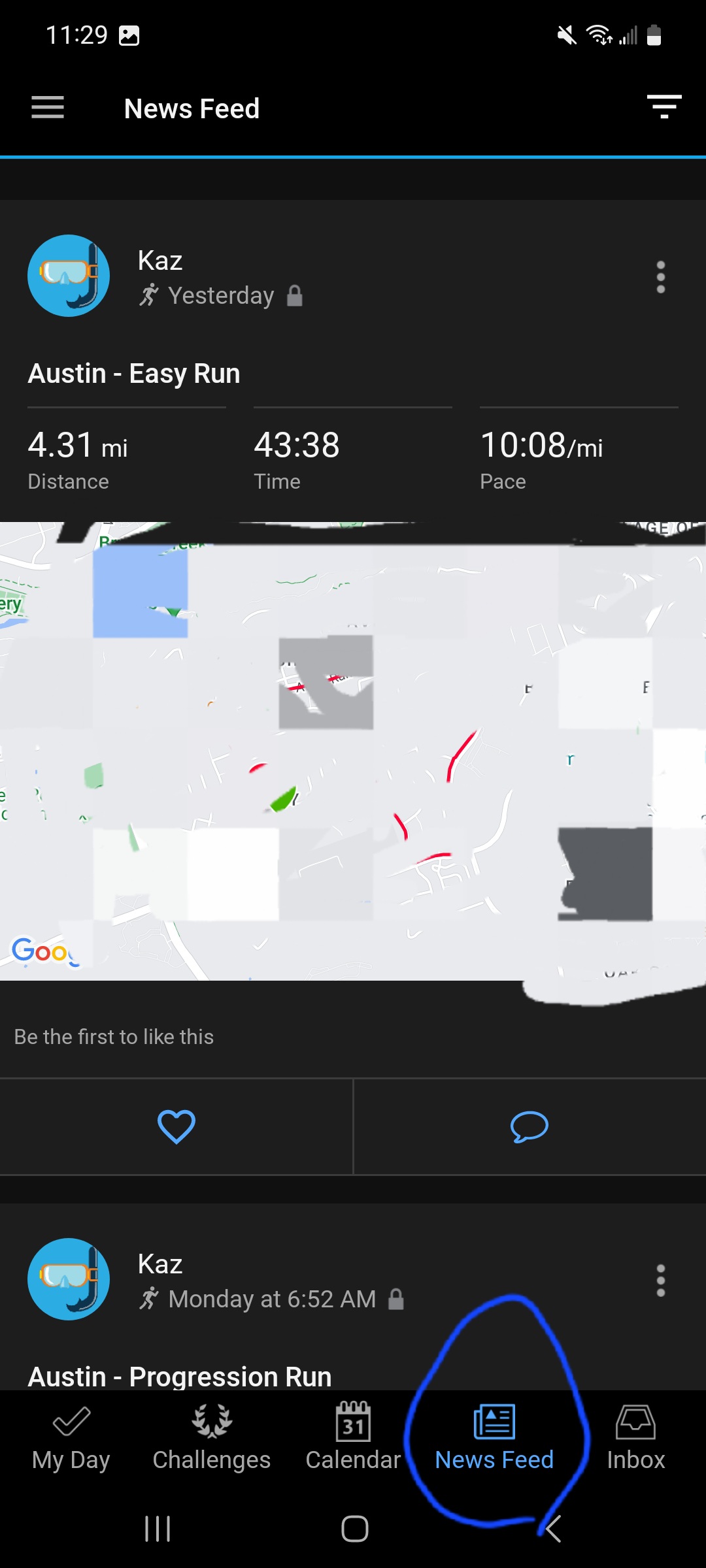Go to the system home screen
This screenshot has width=706, height=1568.
pyautogui.click(x=354, y=1529)
